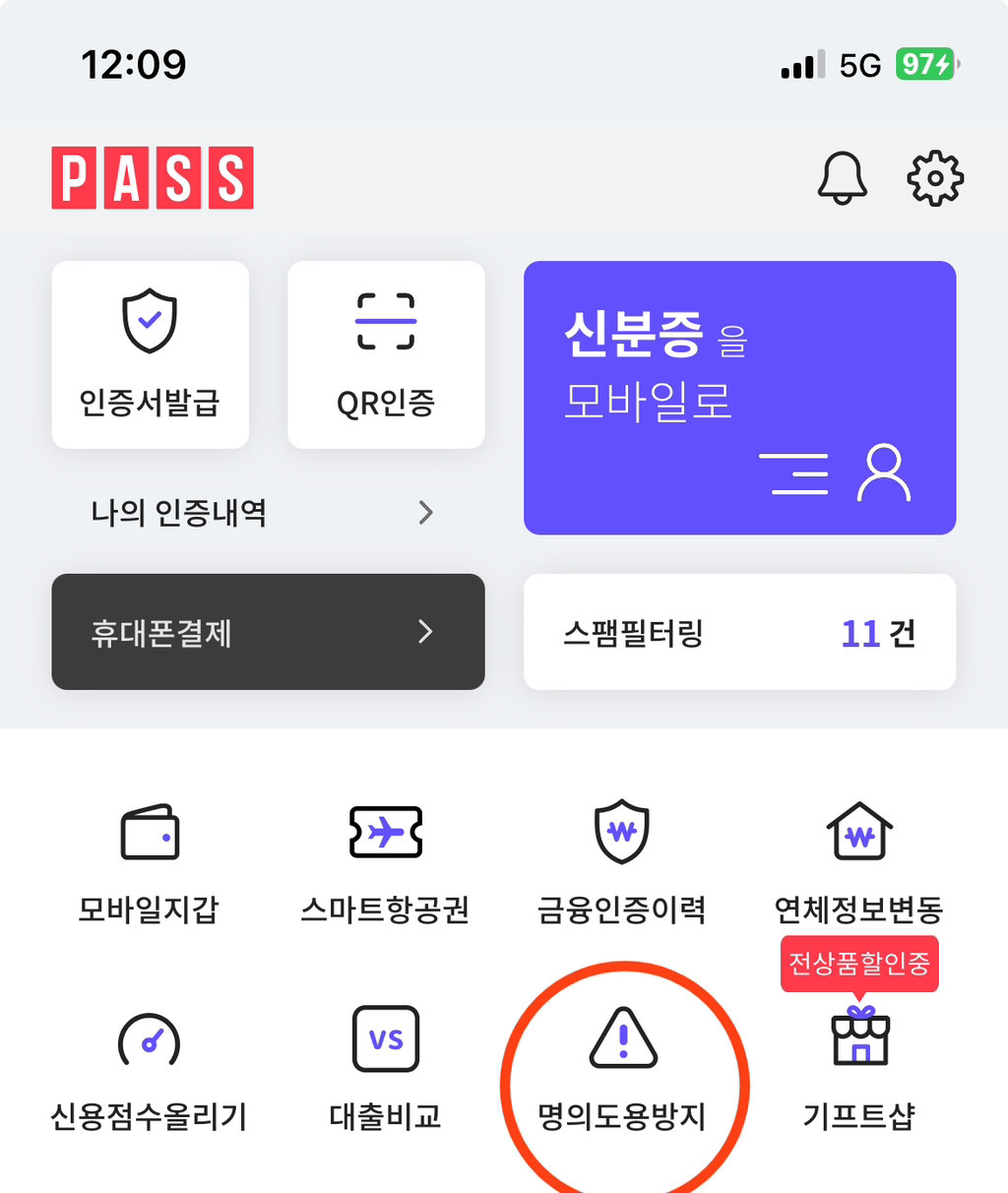Open the settings gear
The height and width of the screenshot is (1193, 1008).
point(933,178)
